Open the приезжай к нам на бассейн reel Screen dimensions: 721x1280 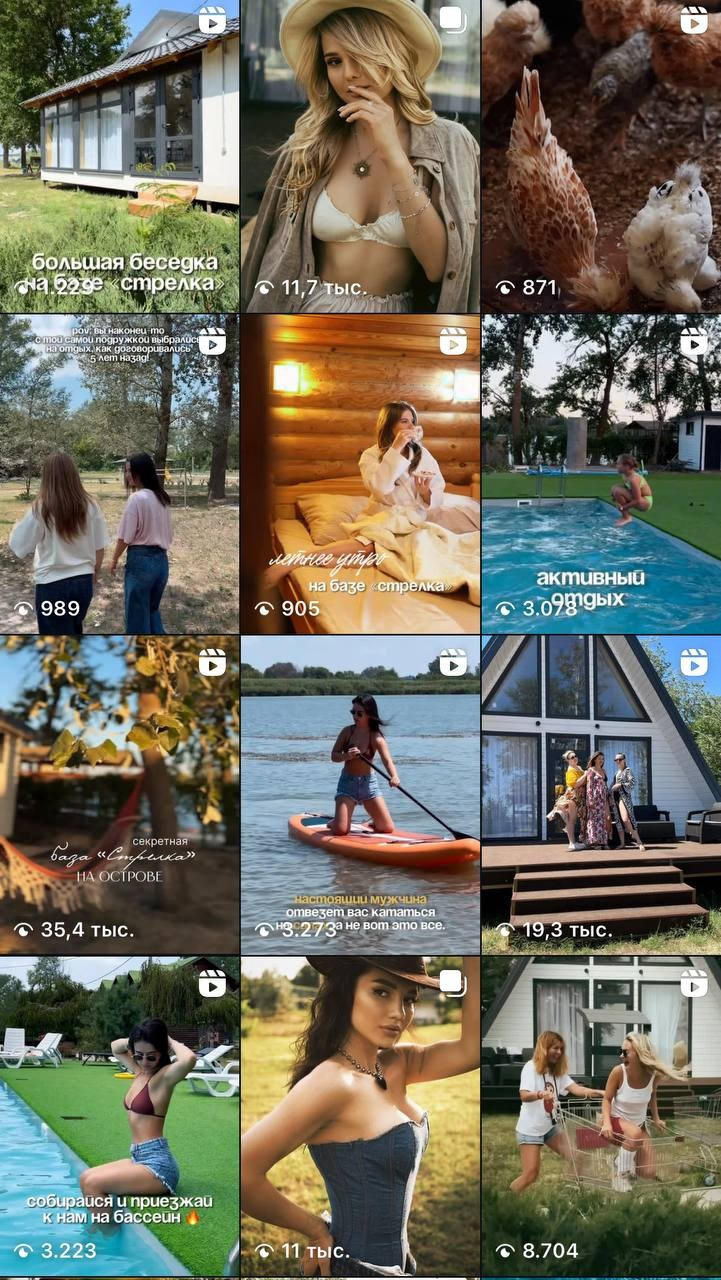(119, 1115)
